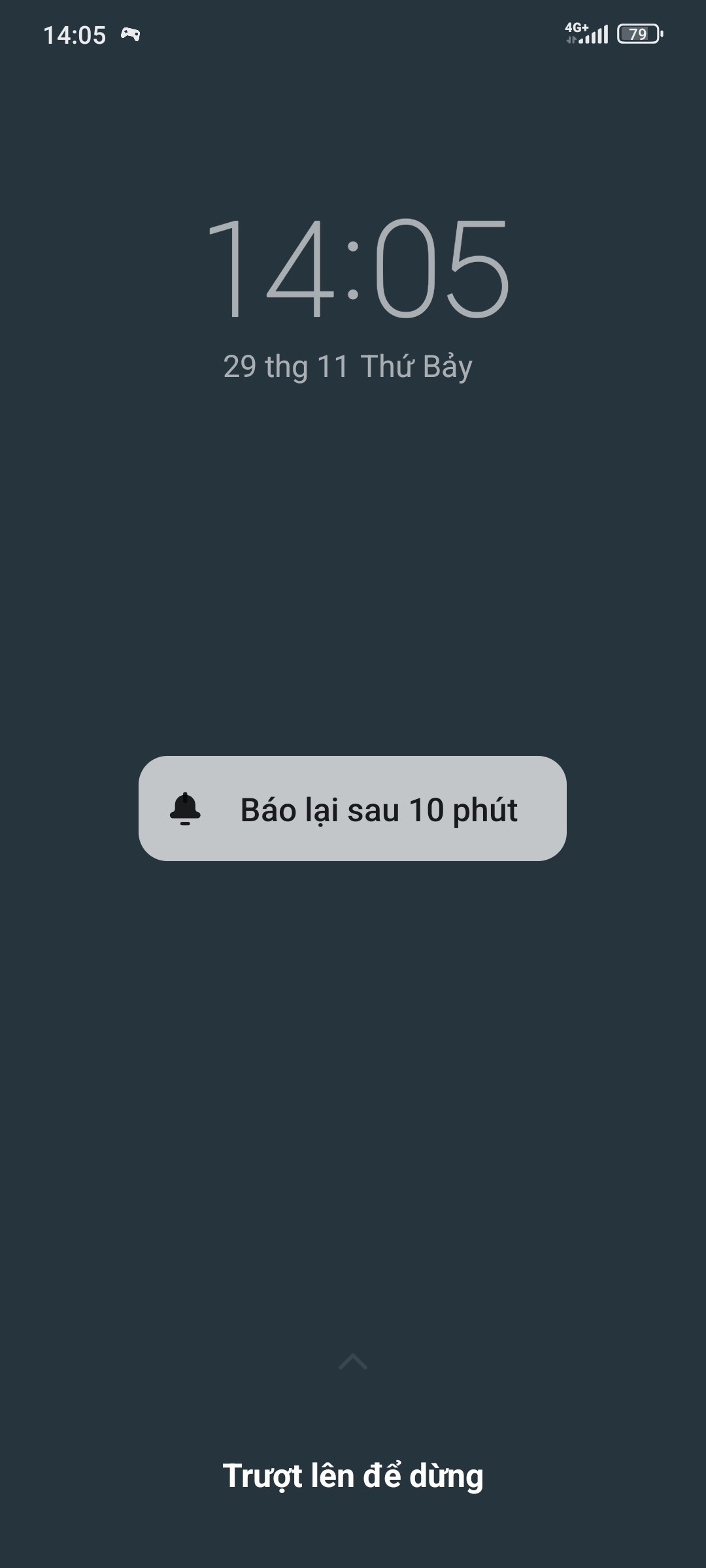Snooze alarm with Báo lại sau 10 phút

click(352, 809)
